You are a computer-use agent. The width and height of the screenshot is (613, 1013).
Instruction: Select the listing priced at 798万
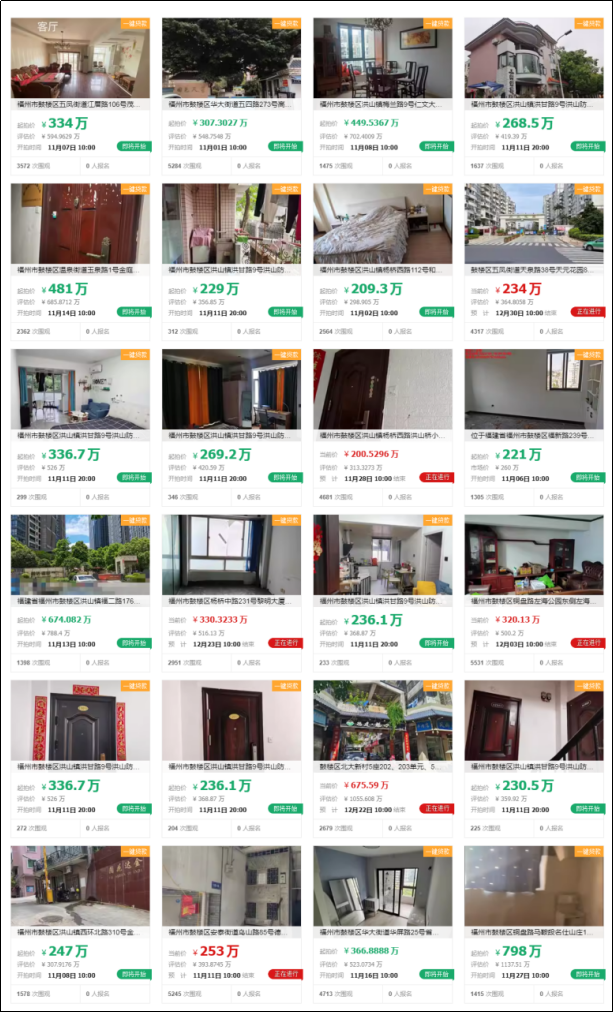coord(534,886)
